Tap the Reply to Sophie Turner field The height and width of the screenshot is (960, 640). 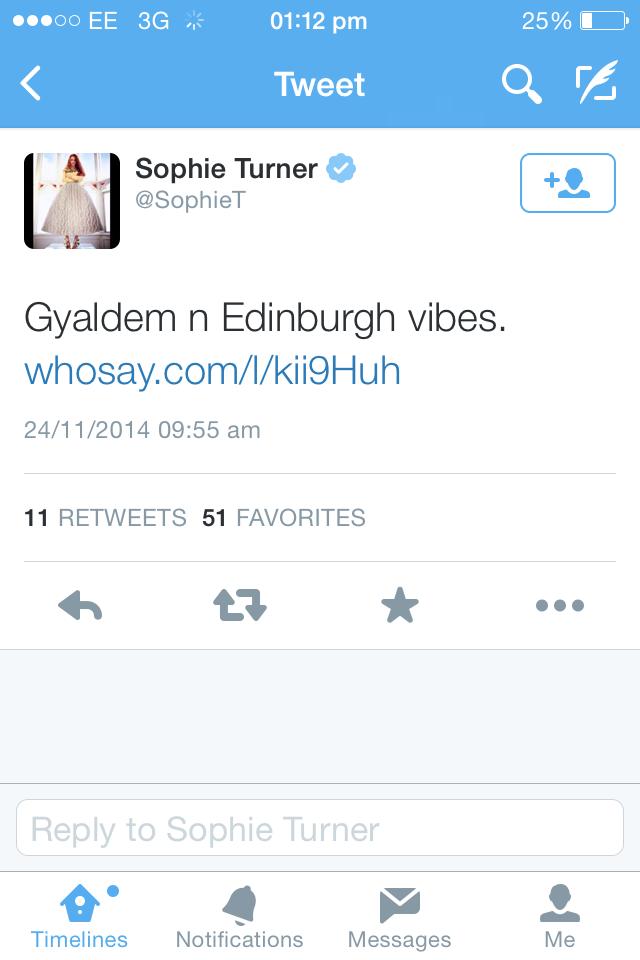tap(320, 829)
